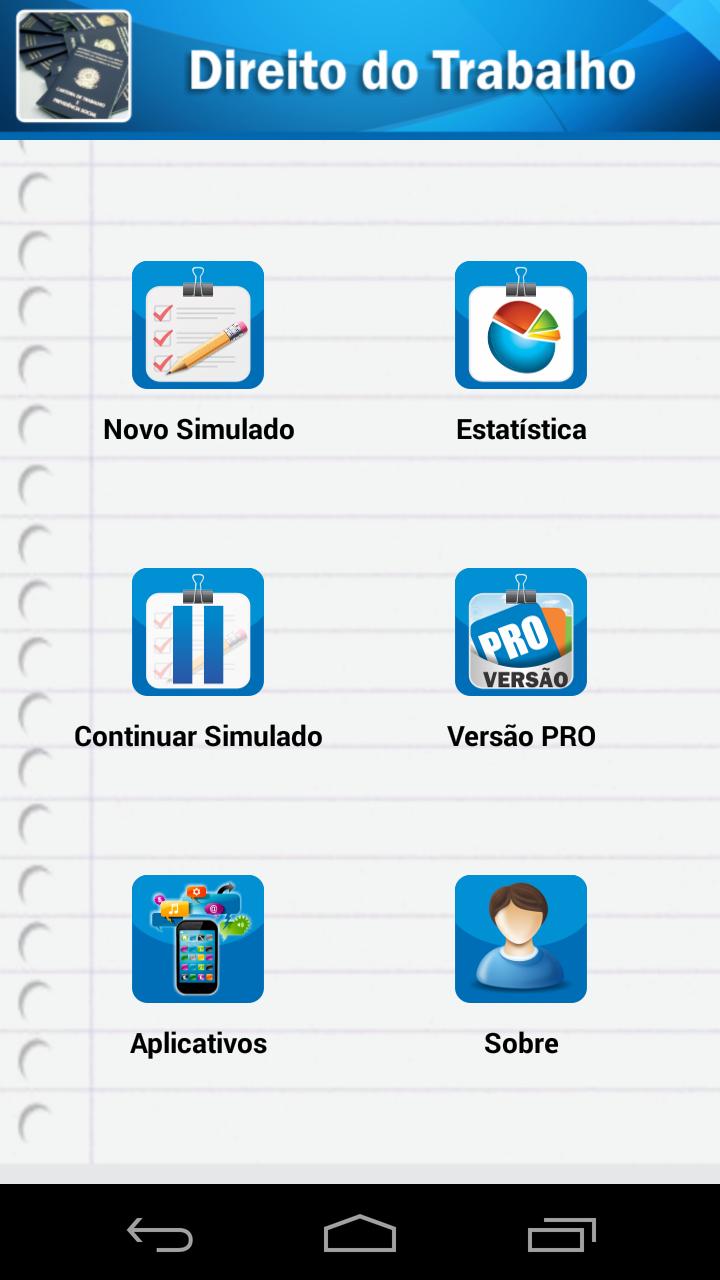The width and height of the screenshot is (720, 1280).
Task: Click the Aplicativos caption
Action: (198, 1043)
